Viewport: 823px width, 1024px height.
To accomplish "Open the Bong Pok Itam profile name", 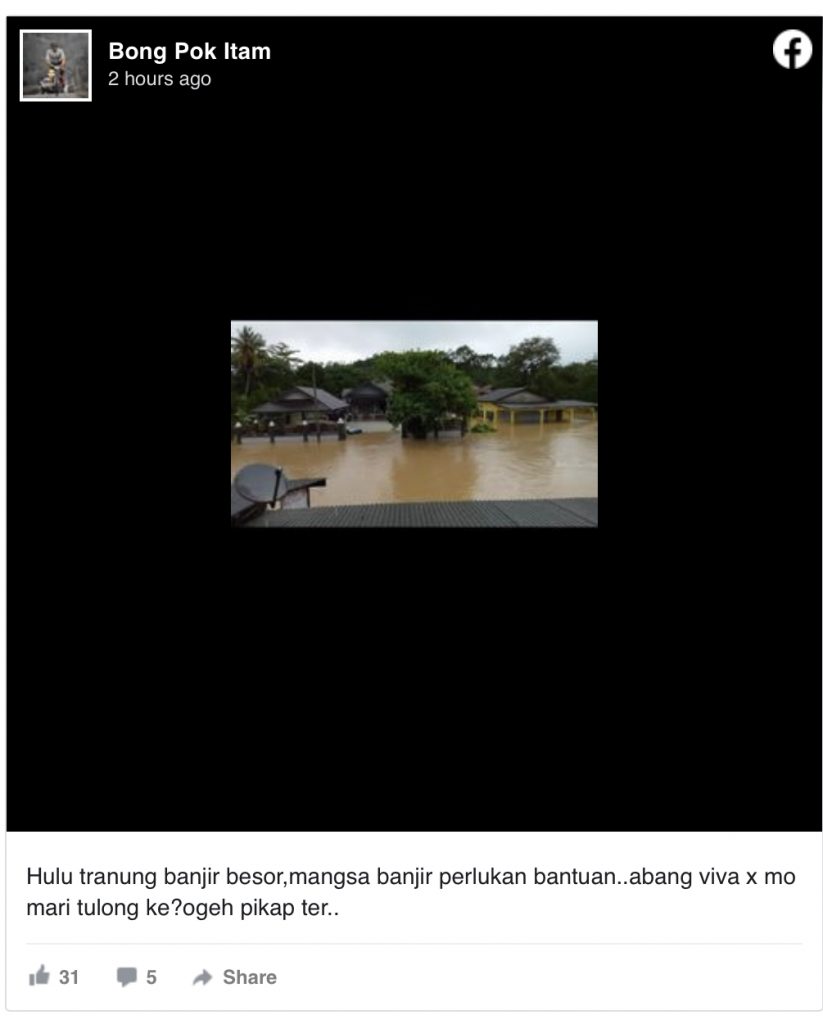I will pyautogui.click(x=189, y=51).
